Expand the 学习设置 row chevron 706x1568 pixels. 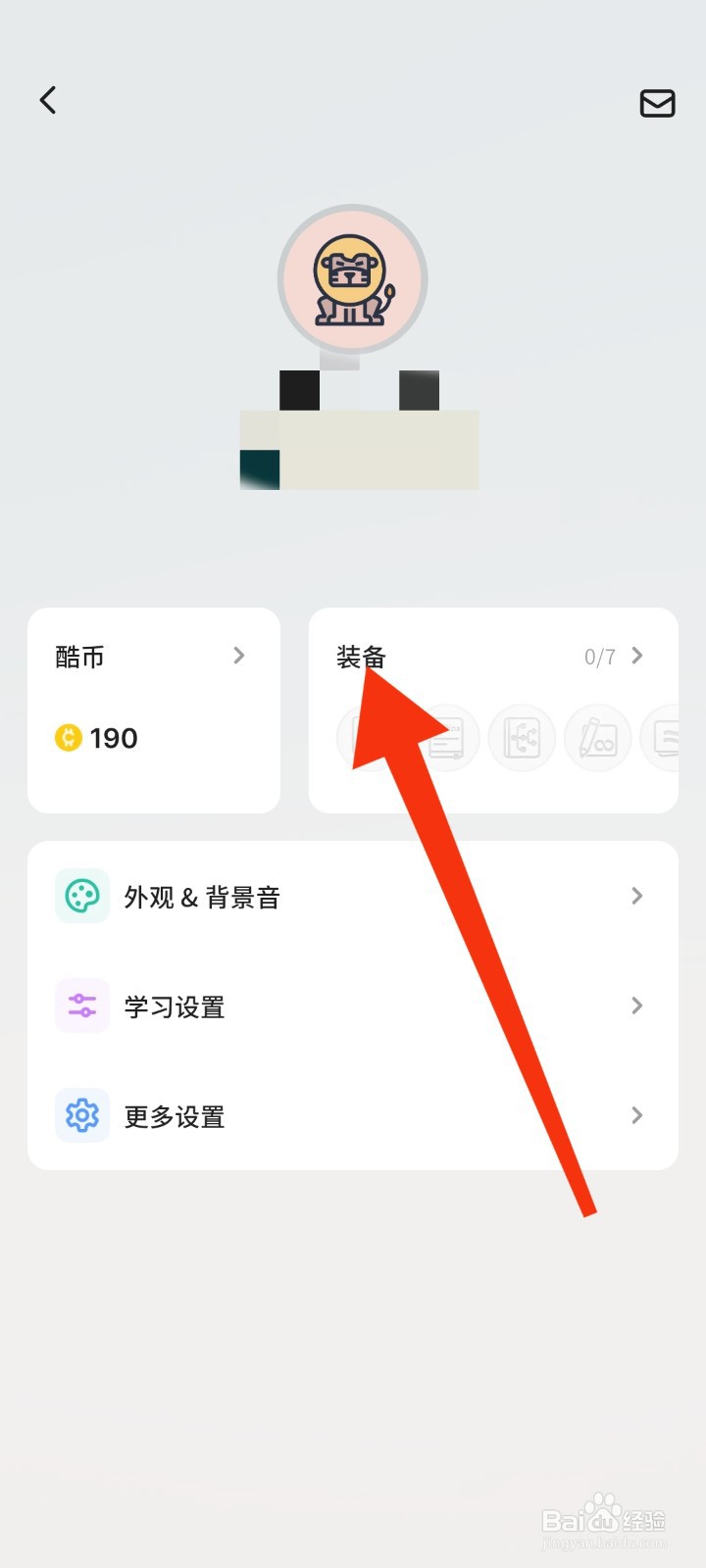point(637,1004)
